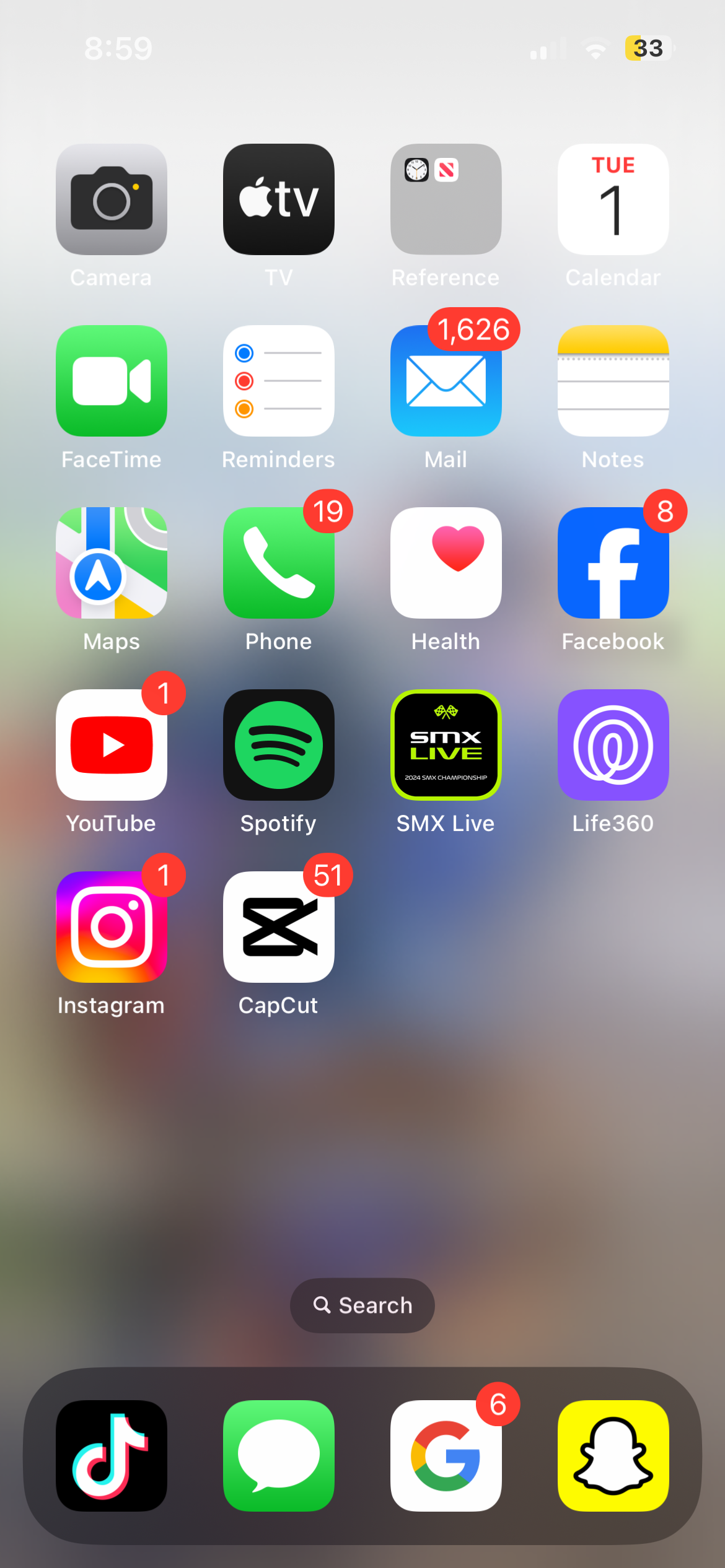Launch Instagram
Screen dimensions: 725x1568
click(112, 927)
